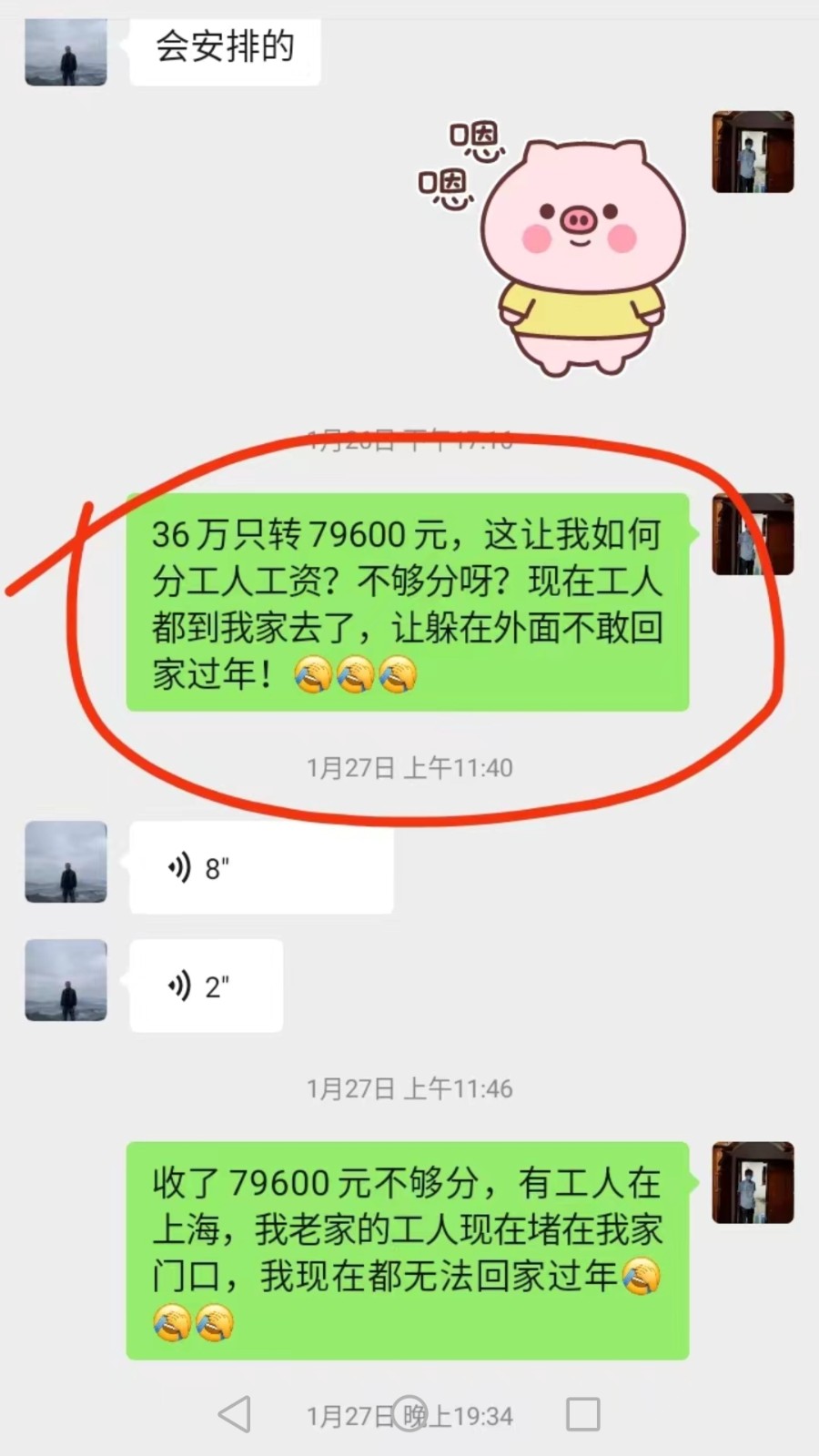
Task: Open sender avatar next to pig sticker
Action: point(752,152)
